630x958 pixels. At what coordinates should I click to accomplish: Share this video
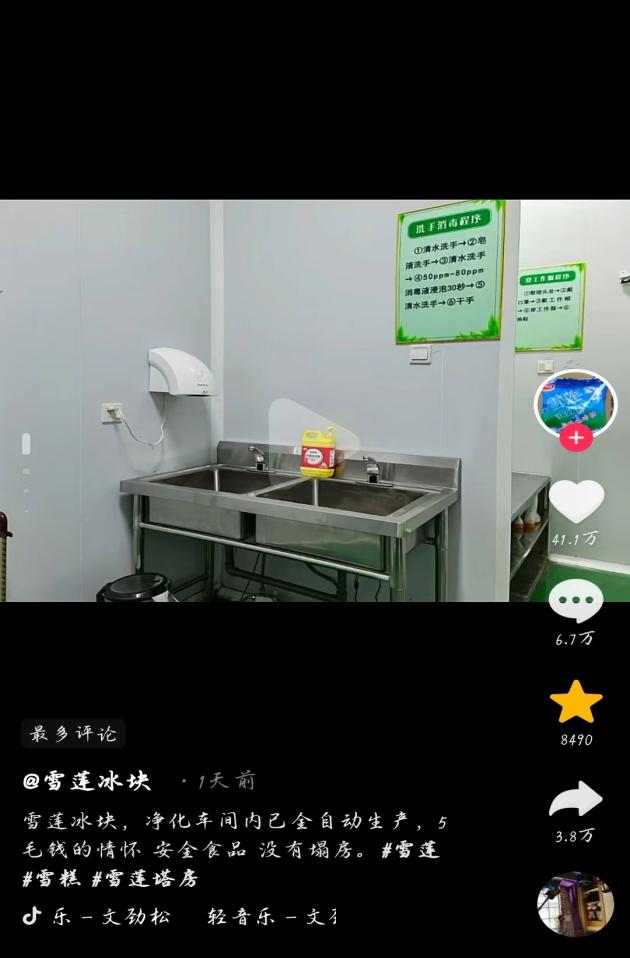click(576, 800)
